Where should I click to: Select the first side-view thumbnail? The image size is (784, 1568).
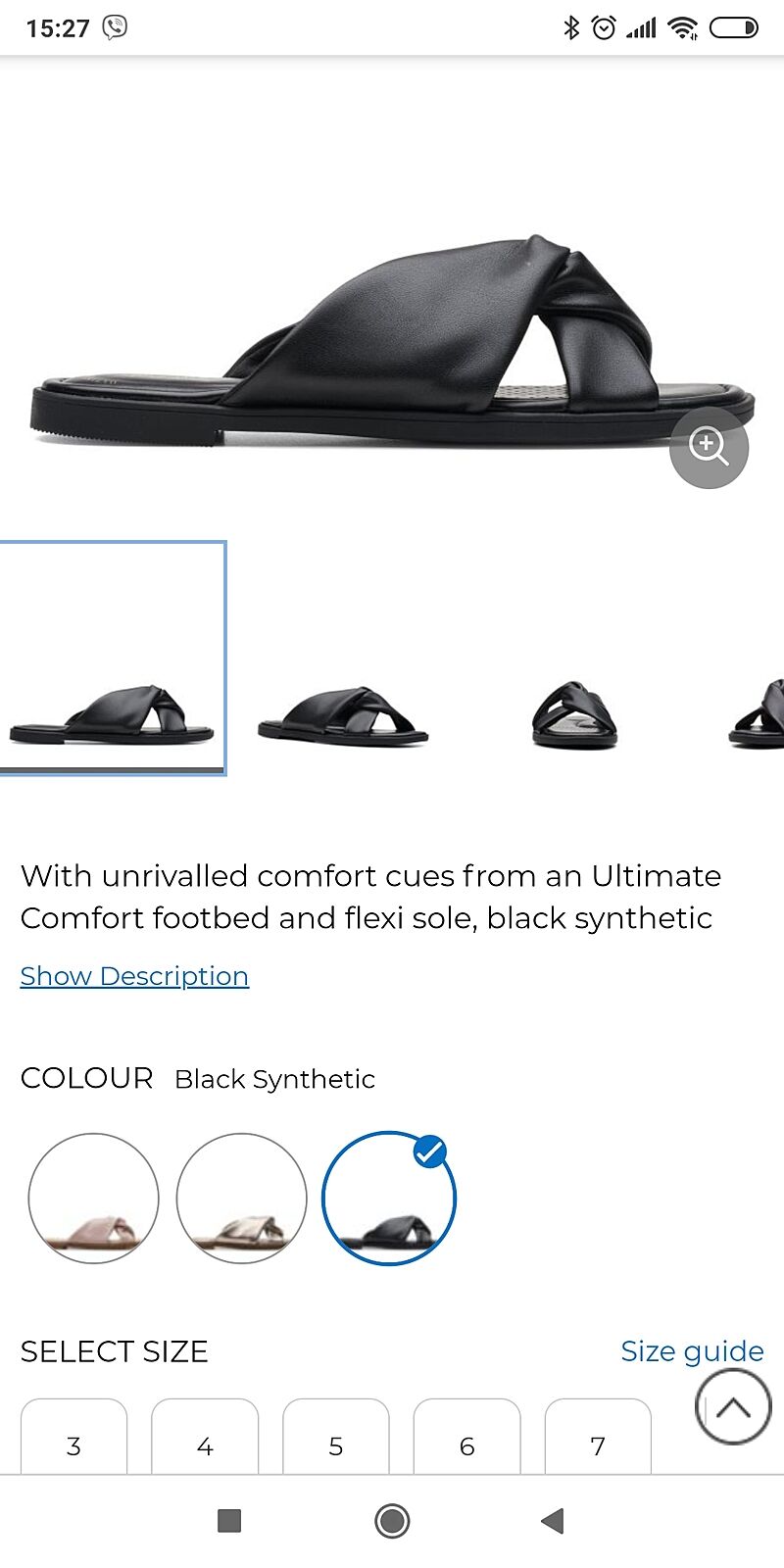(112, 658)
